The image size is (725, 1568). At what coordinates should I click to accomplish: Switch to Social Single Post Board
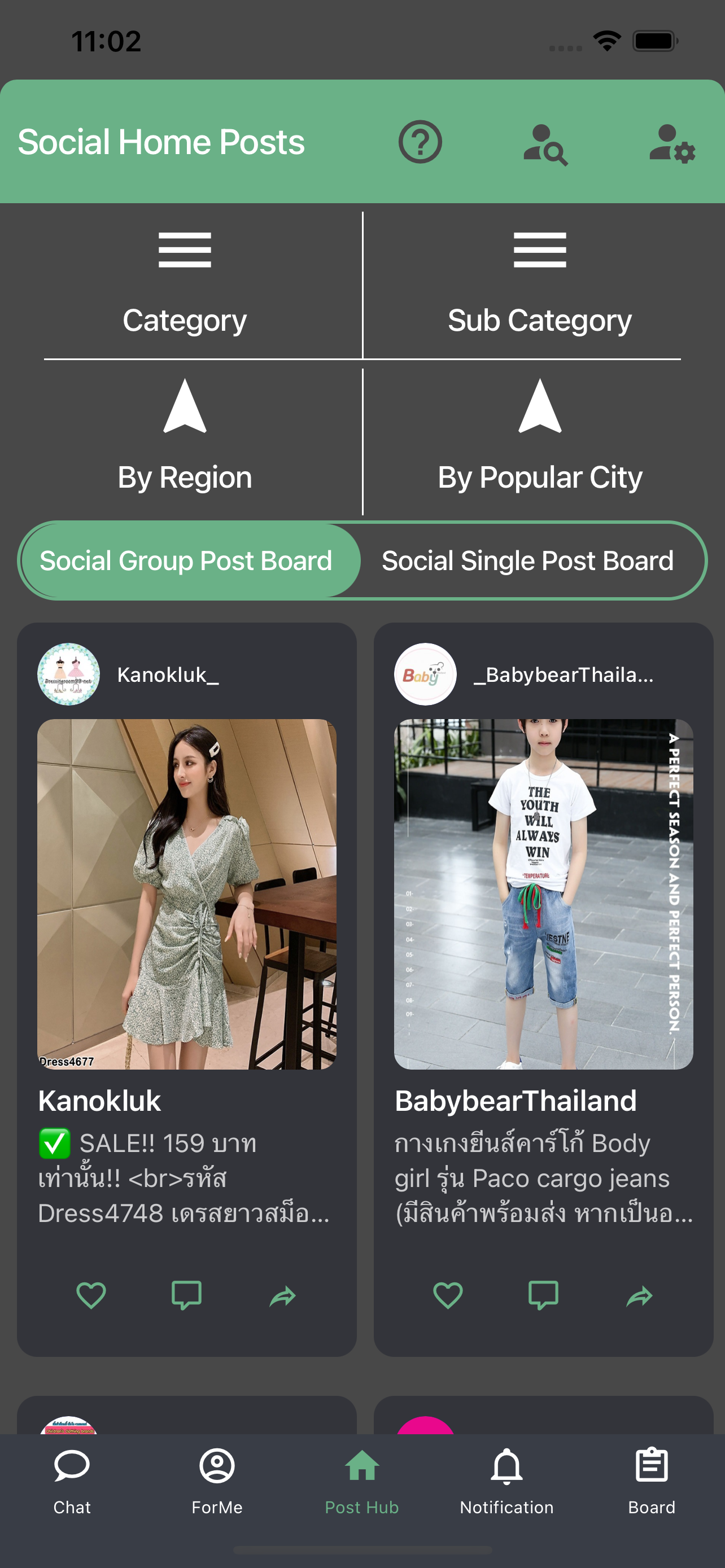point(527,560)
